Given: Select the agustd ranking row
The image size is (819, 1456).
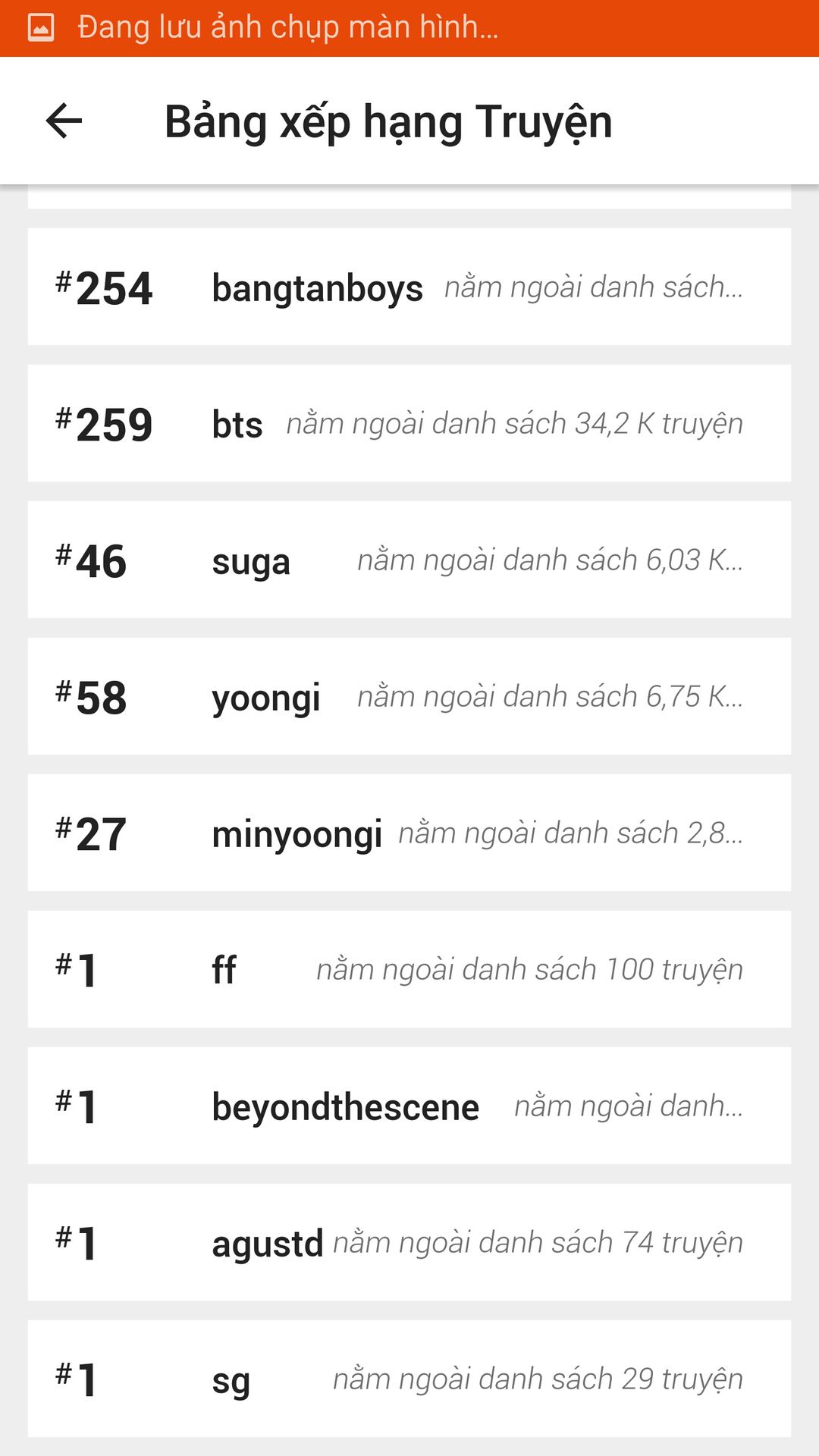Looking at the screenshot, I should (x=409, y=1242).
